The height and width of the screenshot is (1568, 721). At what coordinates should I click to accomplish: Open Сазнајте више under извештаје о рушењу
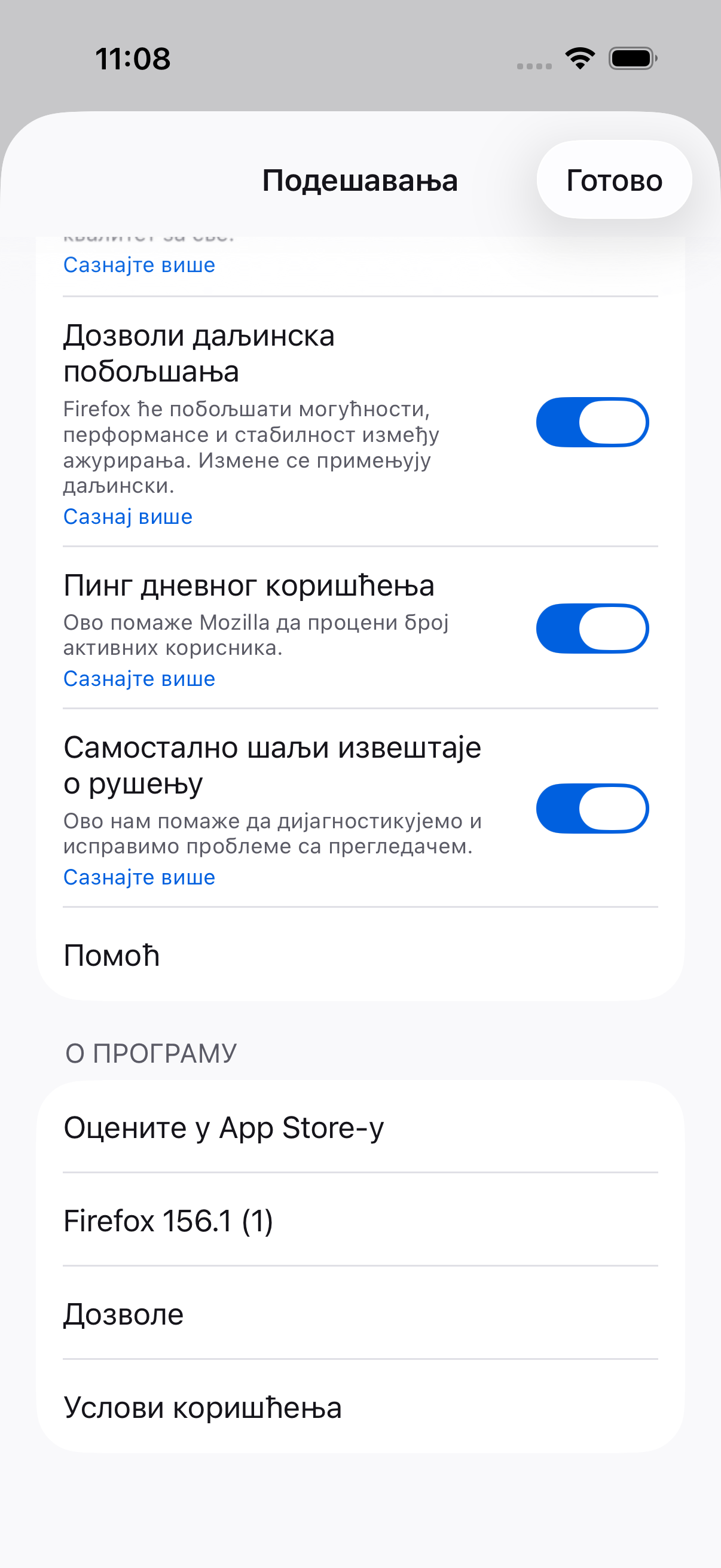(139, 877)
